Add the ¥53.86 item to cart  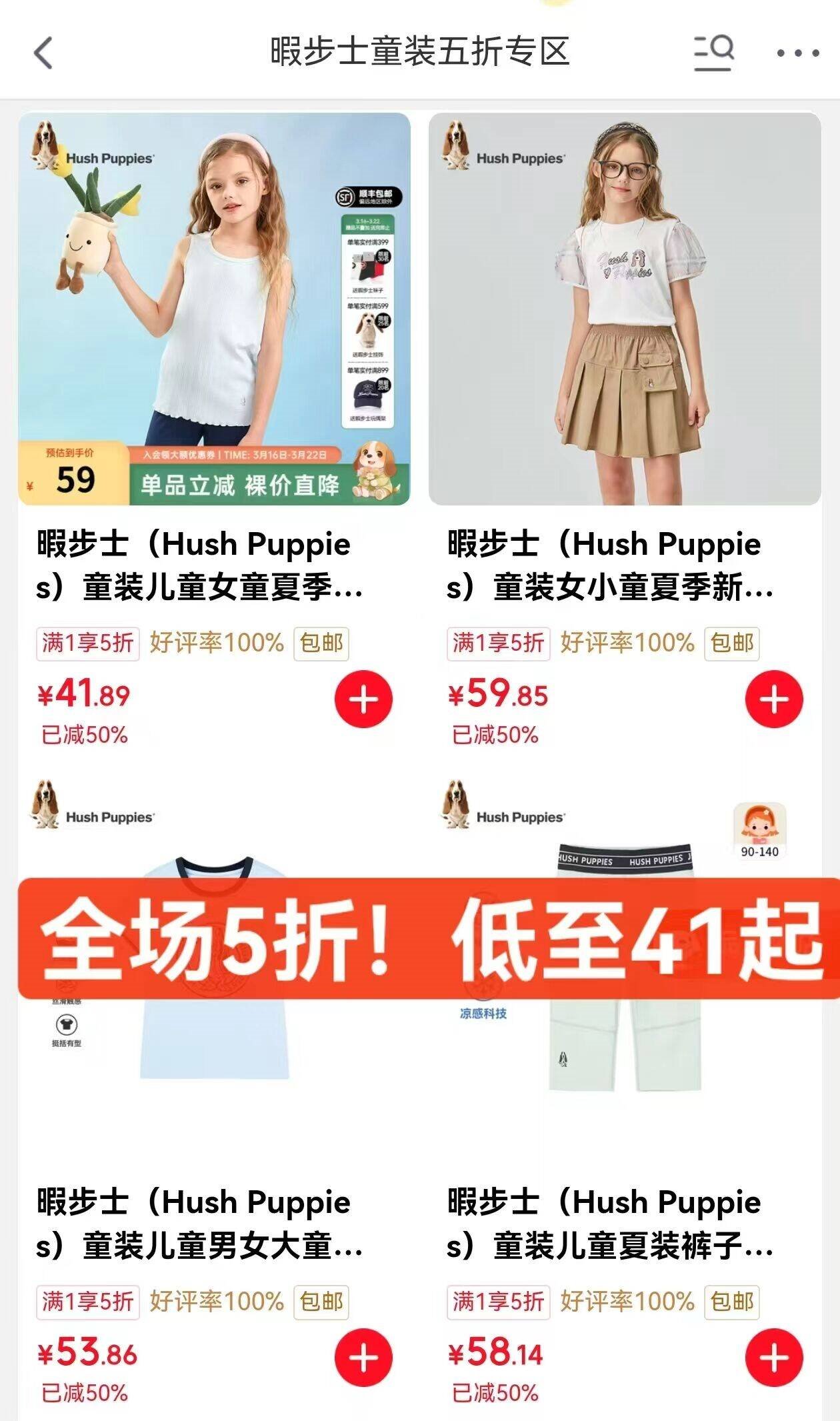363,1357
